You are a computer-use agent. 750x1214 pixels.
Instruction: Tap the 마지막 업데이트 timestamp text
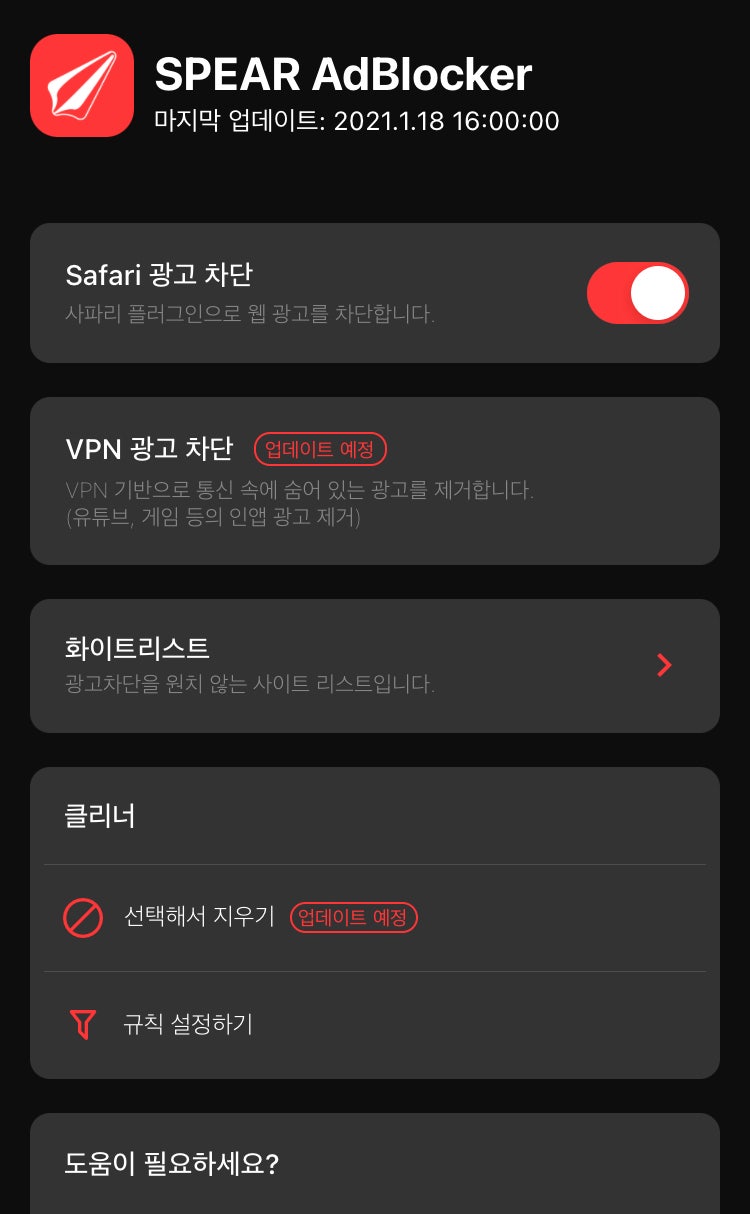click(x=356, y=121)
